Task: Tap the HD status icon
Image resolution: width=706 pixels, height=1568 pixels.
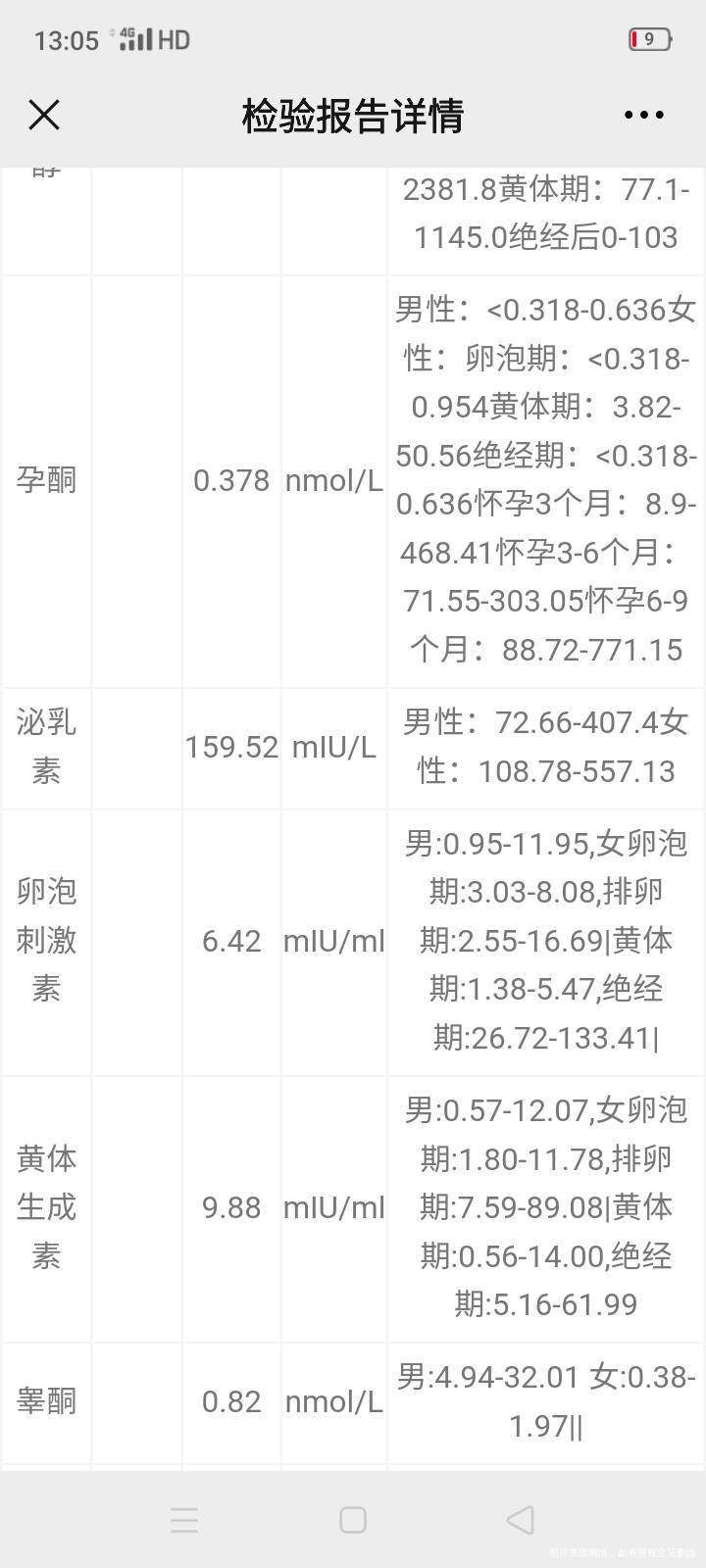Action: coord(173,39)
